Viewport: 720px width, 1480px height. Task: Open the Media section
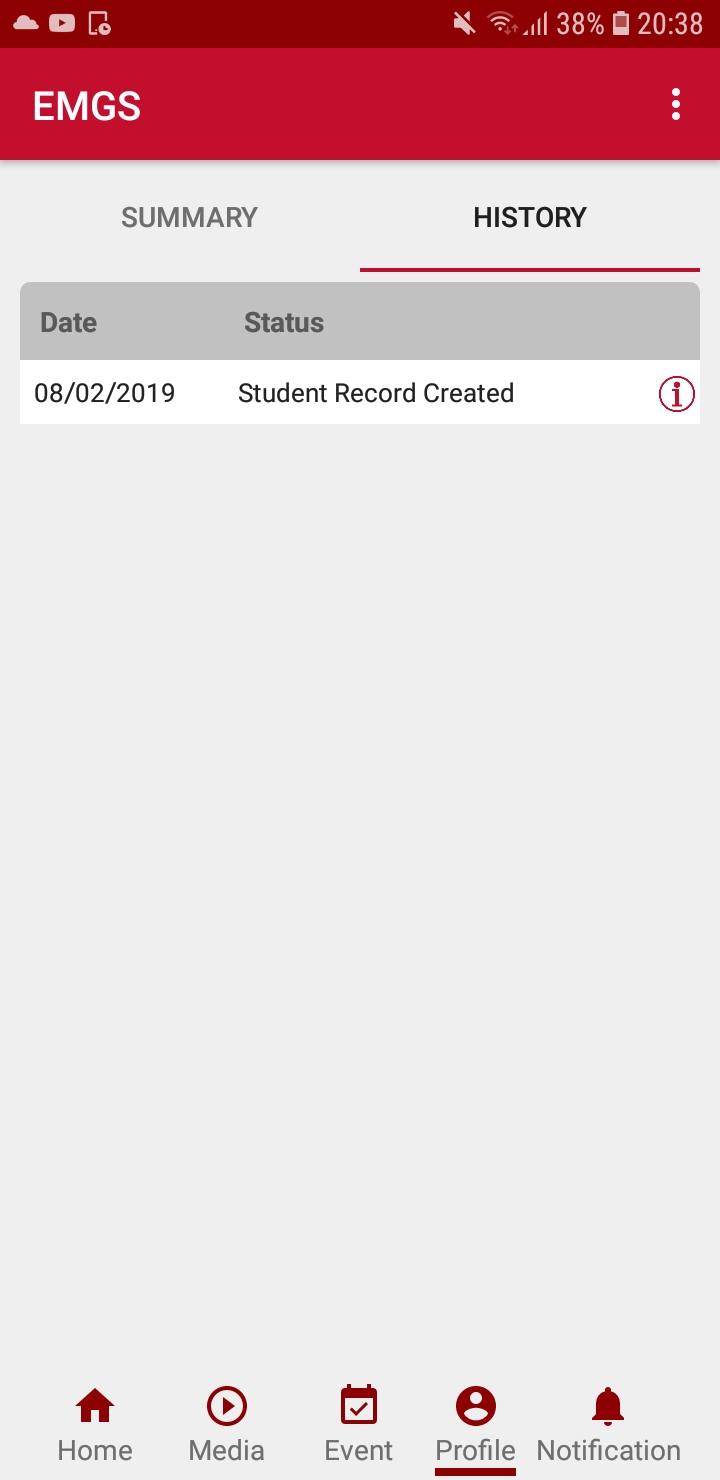point(227,1425)
